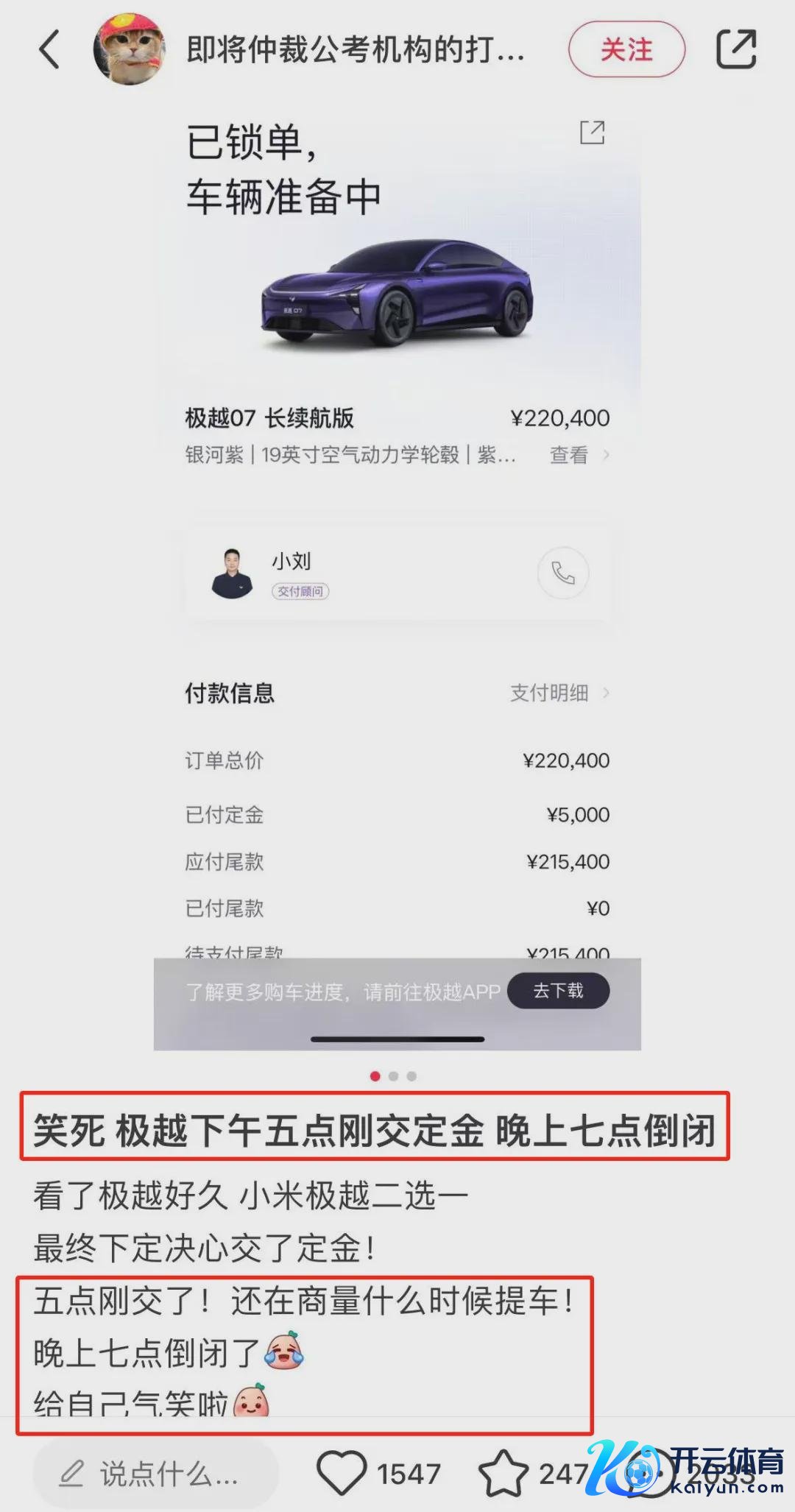Open the author's cat avatar profile
The image size is (795, 1512).
[129, 49]
